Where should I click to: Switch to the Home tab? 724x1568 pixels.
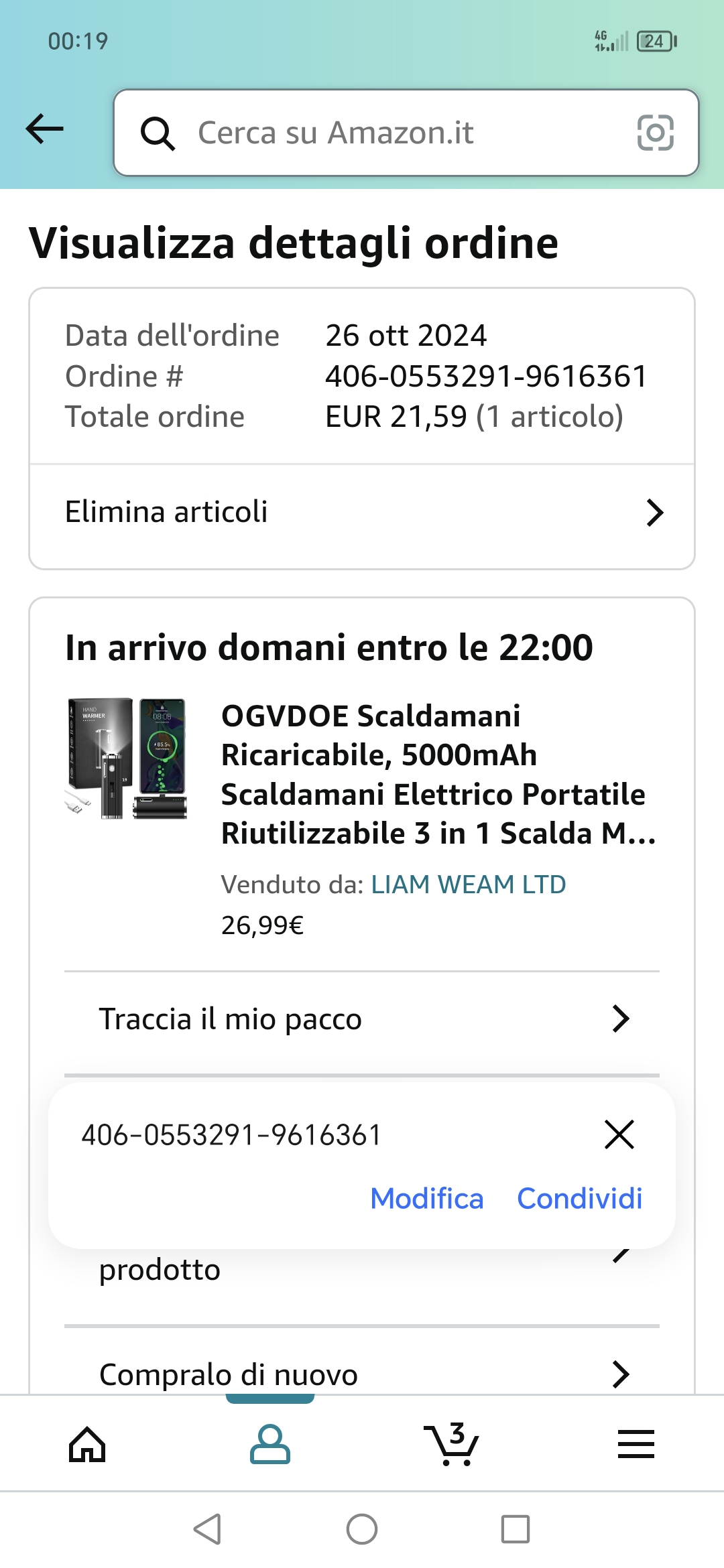(88, 1444)
